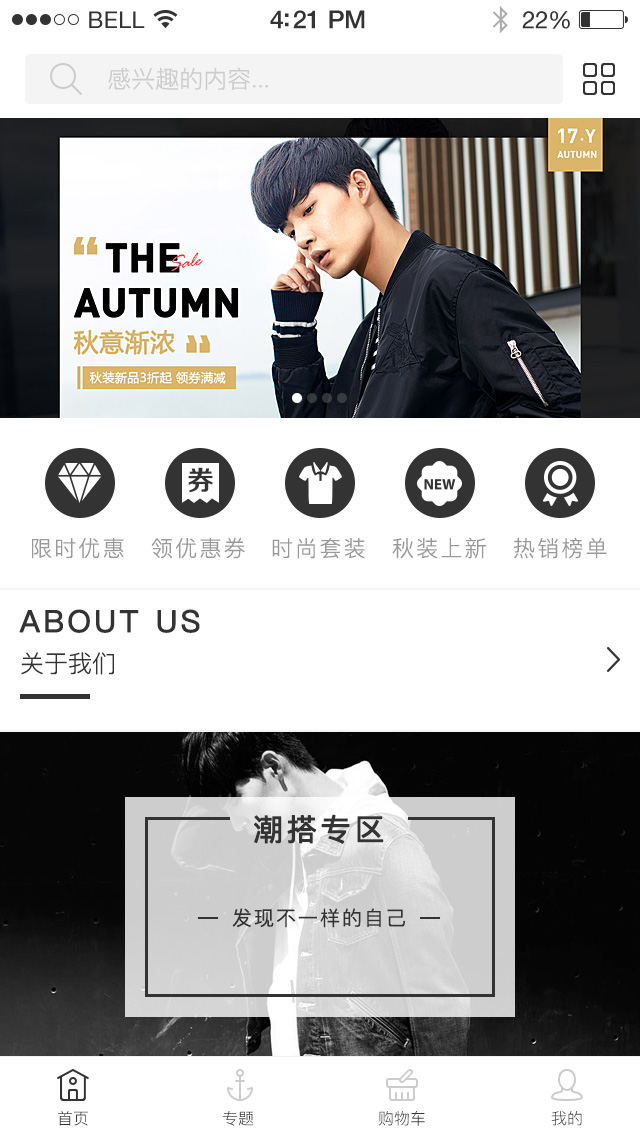Switch to the 我的 profile tab
This screenshot has height=1136, width=640.
tap(566, 1096)
